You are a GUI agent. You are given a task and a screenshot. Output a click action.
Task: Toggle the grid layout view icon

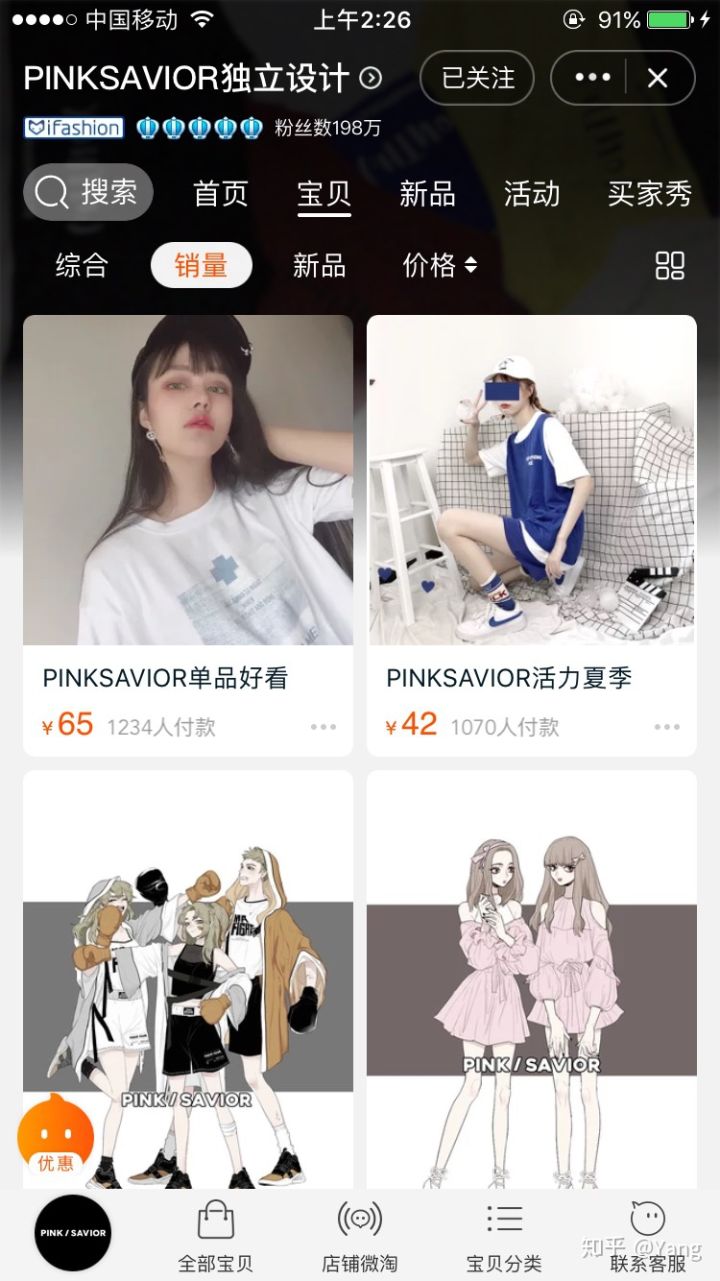click(669, 265)
